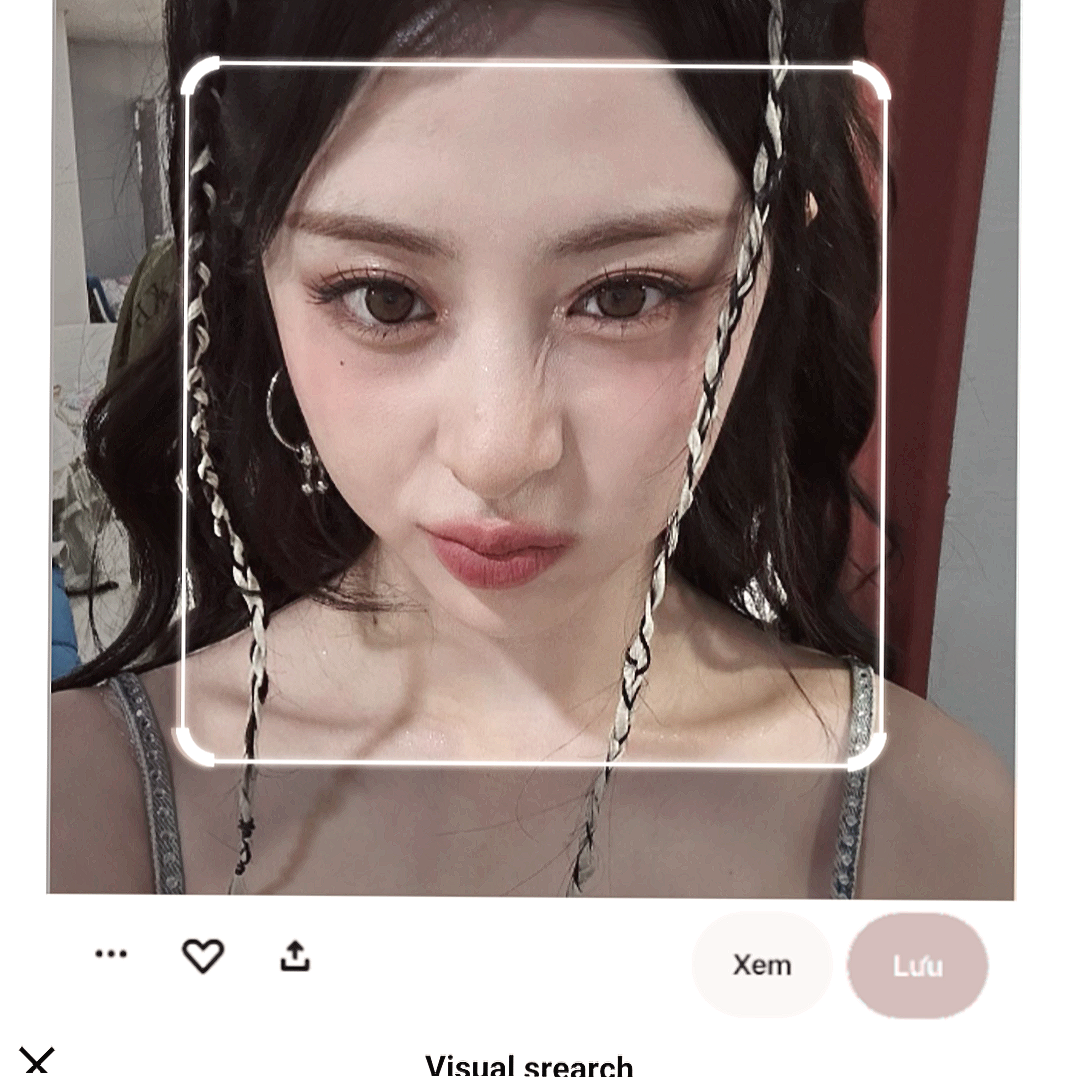Tap the Xem button
The width and height of the screenshot is (1080, 1080).
coord(762,965)
